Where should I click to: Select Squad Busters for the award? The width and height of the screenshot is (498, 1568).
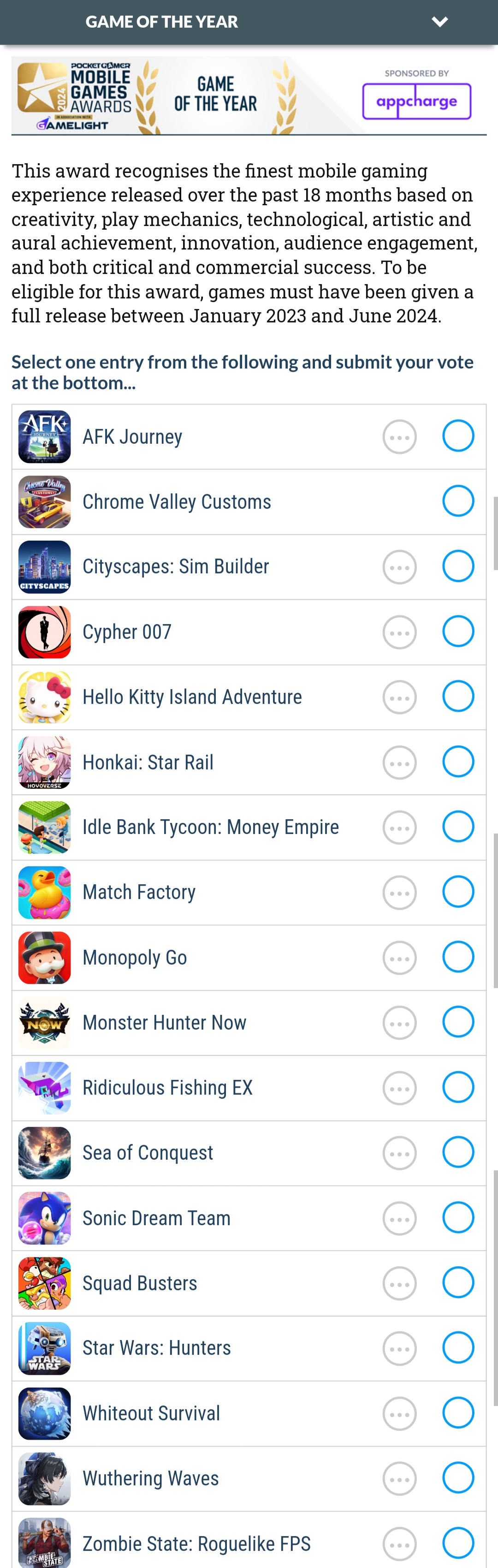pyautogui.click(x=458, y=1282)
